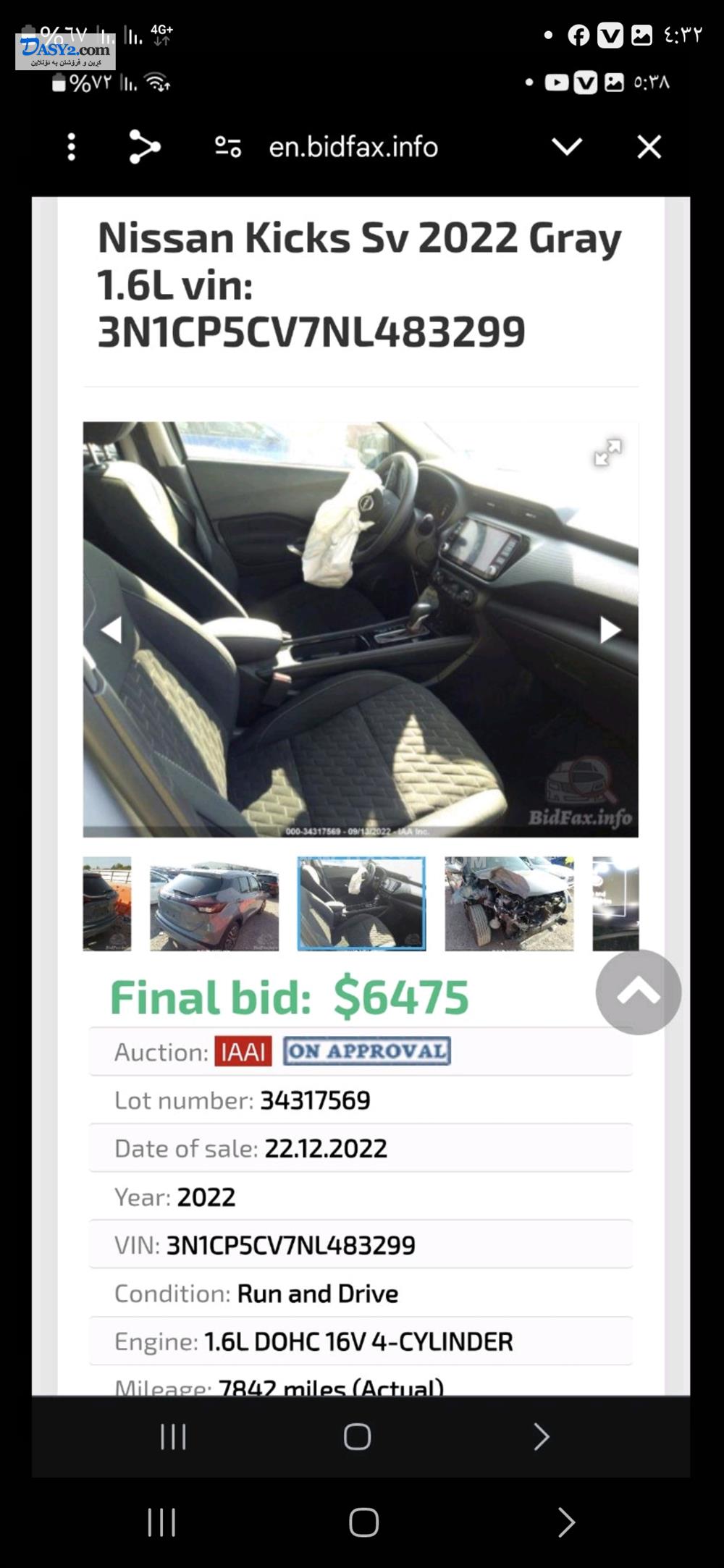Minimize the browser tab with the chevron
The height and width of the screenshot is (1568, 724).
pos(567,147)
